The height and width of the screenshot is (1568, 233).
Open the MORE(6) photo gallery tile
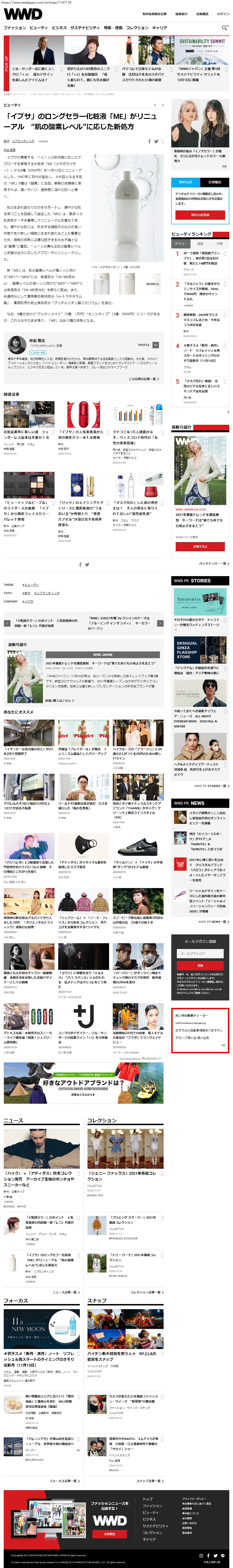152,283
